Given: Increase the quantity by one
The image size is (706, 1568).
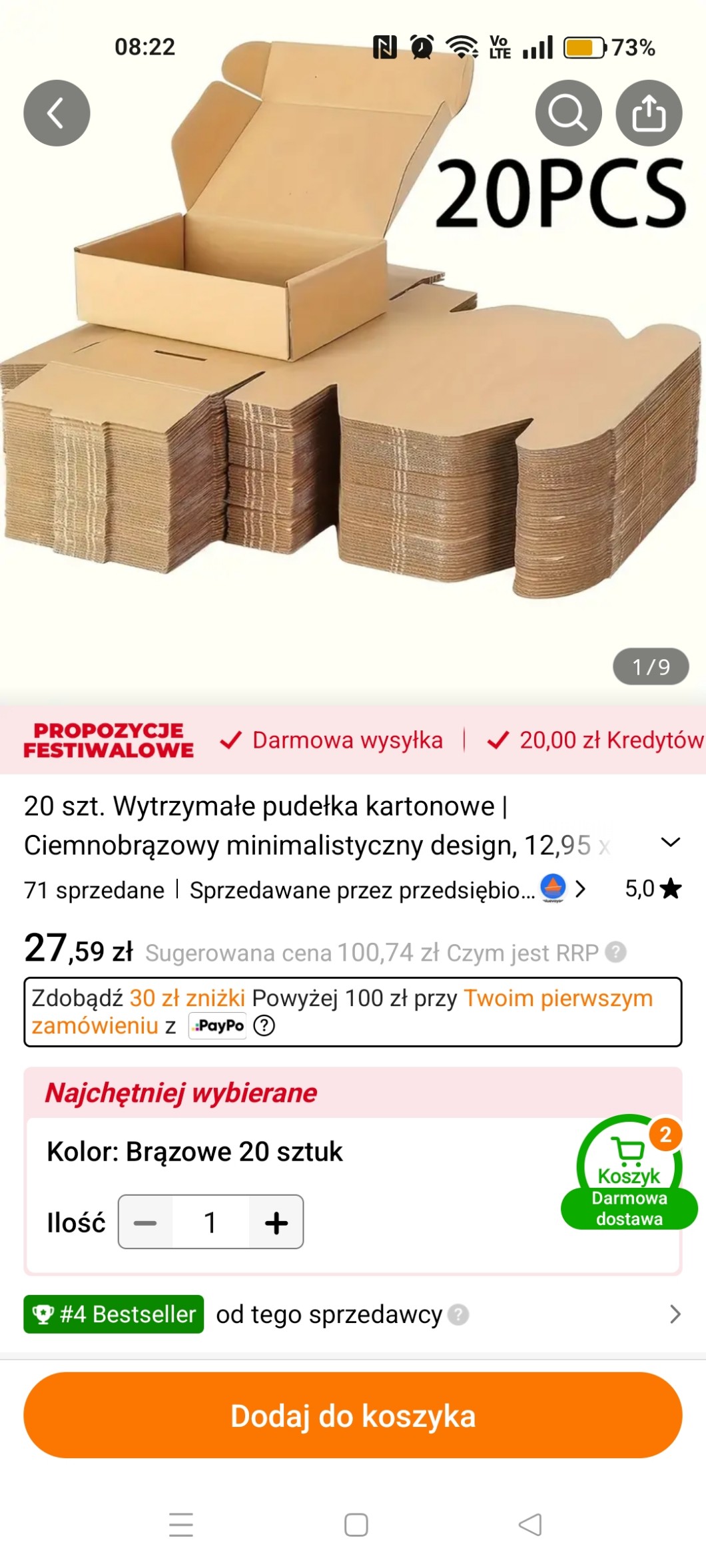Looking at the screenshot, I should click(x=276, y=1222).
